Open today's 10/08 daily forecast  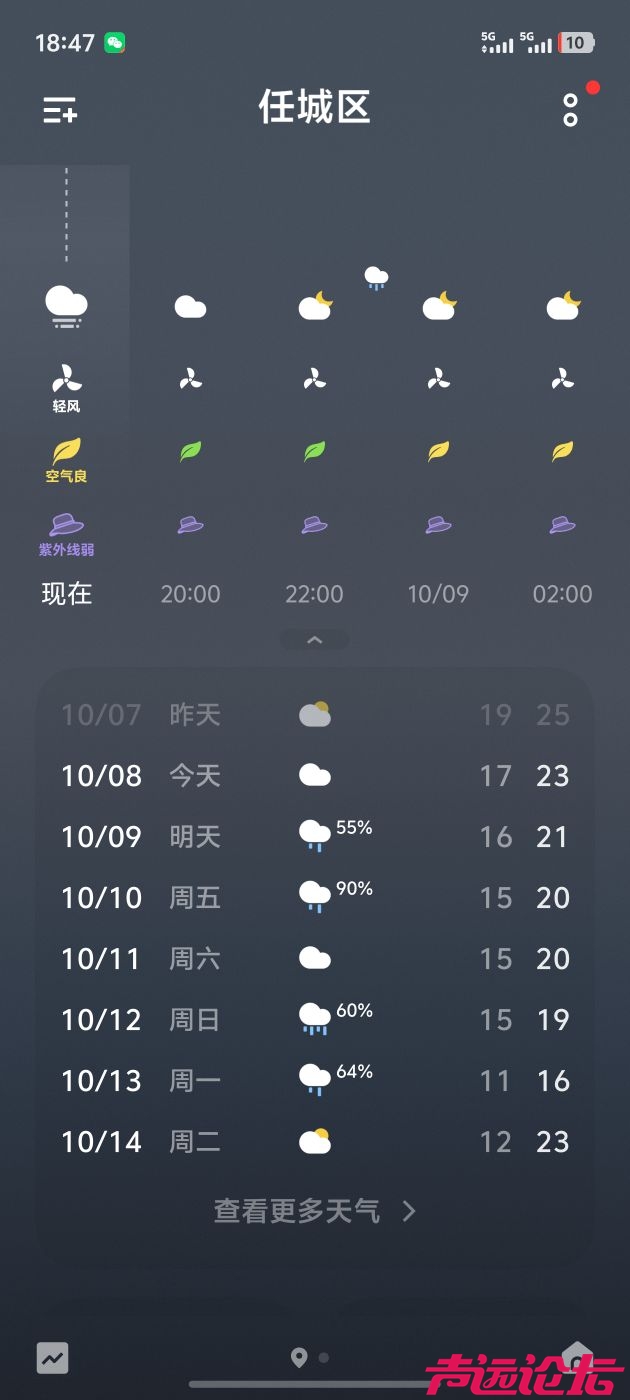tap(315, 775)
